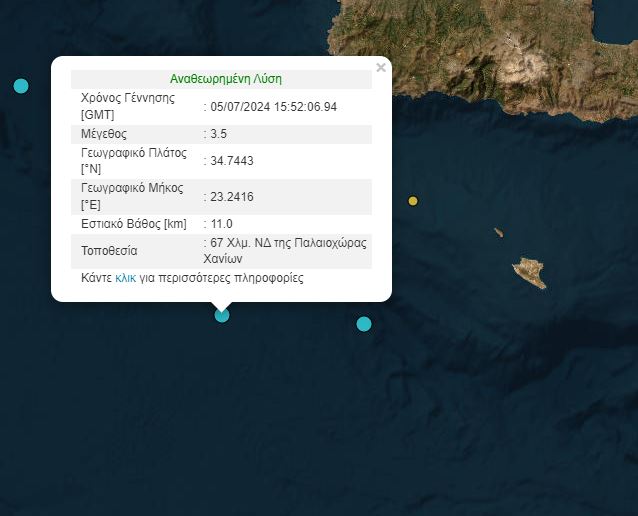The image size is (638, 516).
Task: Select the cyan marker at the far left edge
Action: (x=21, y=86)
